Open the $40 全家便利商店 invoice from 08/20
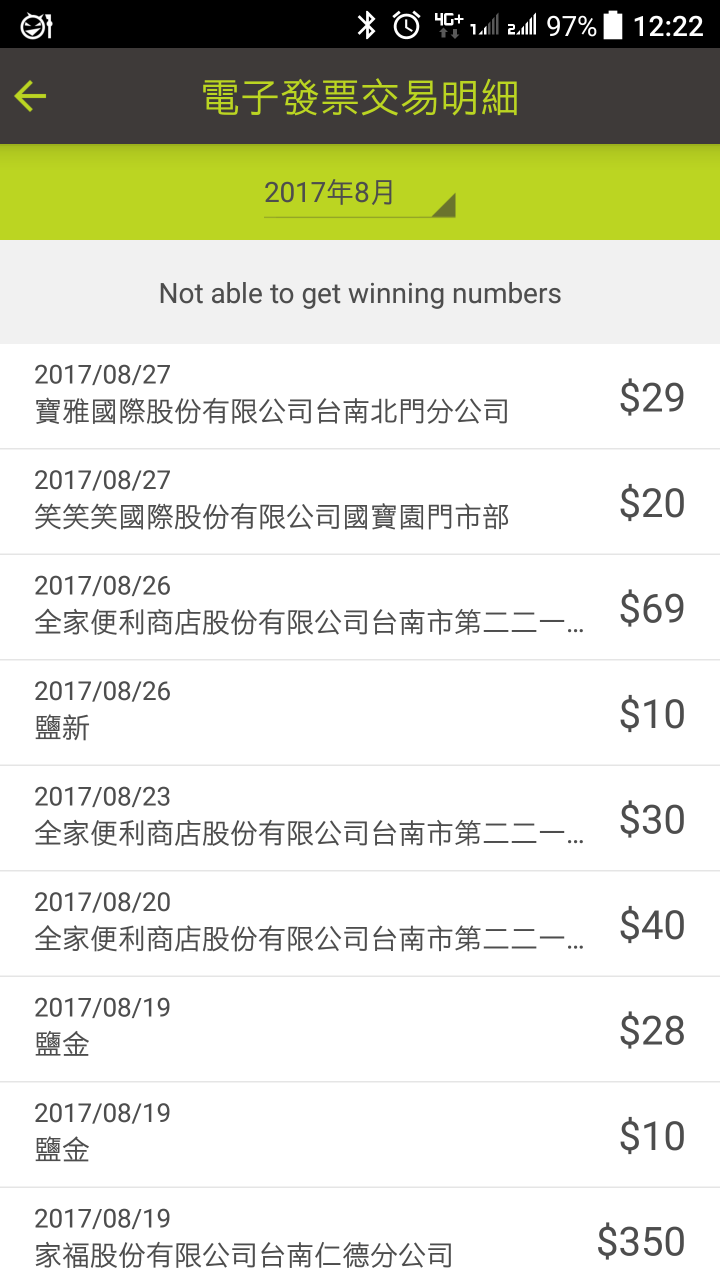The image size is (720, 1280). [x=360, y=924]
